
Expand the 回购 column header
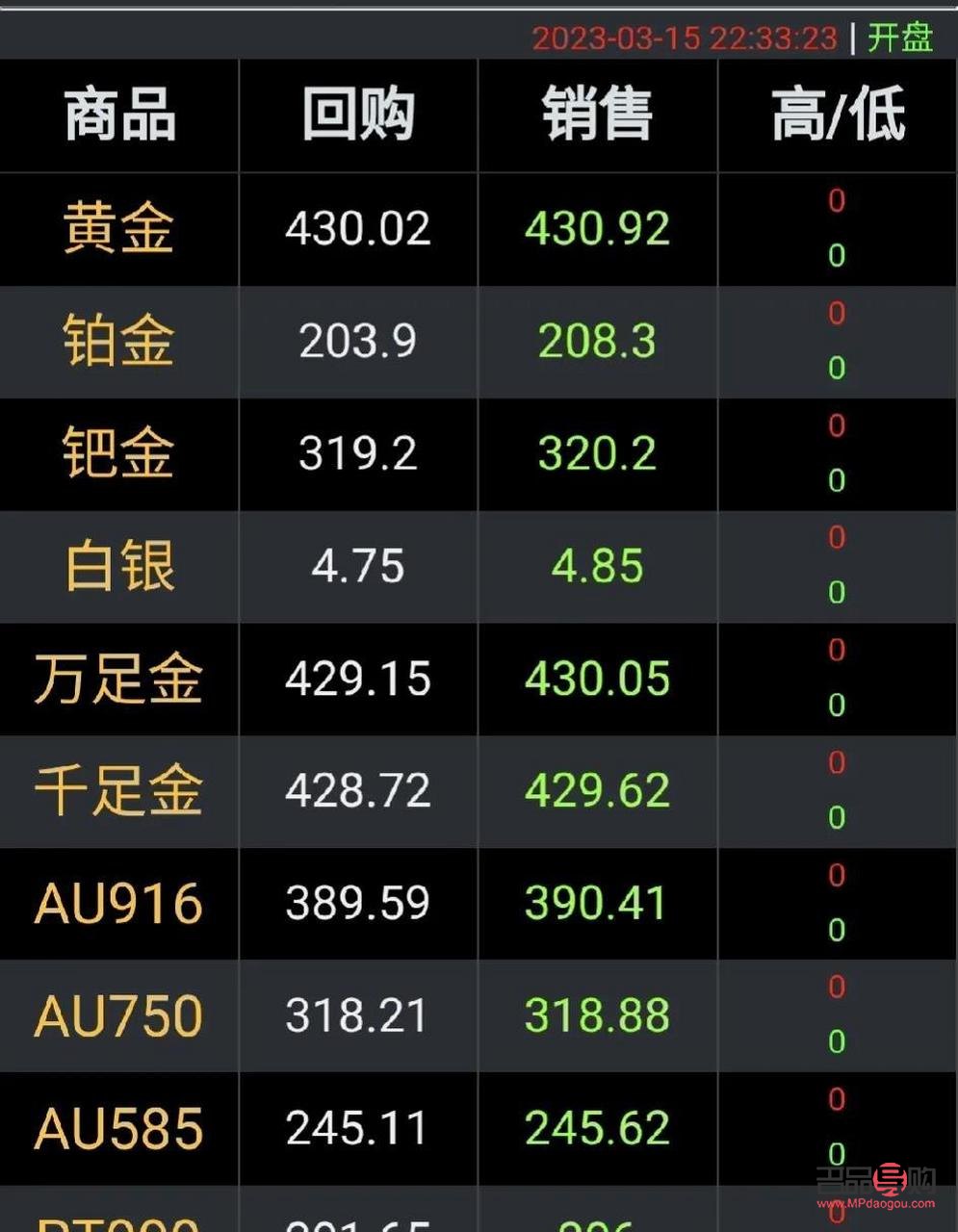(x=357, y=114)
